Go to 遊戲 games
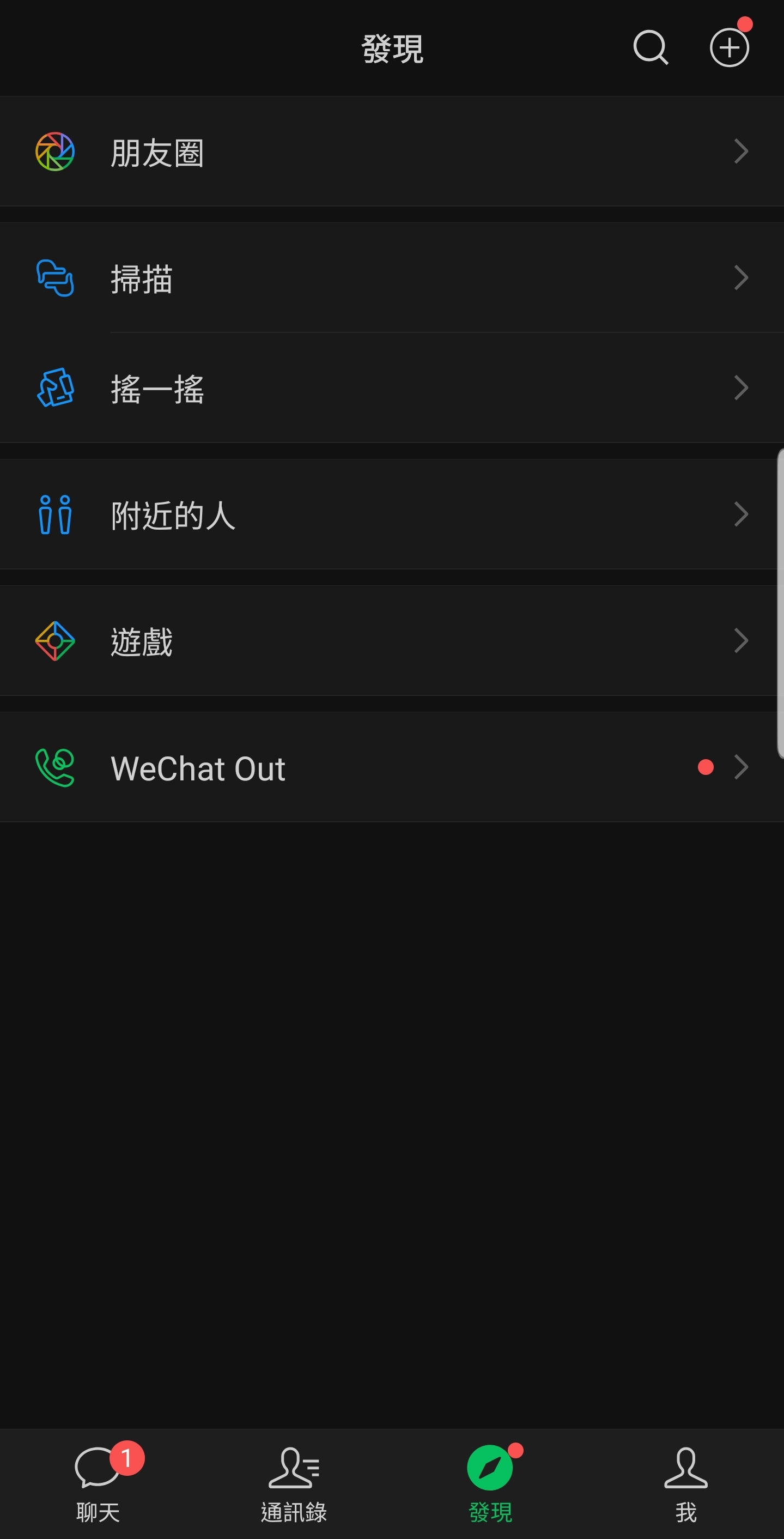Viewport: 784px width, 1539px height. (392, 640)
